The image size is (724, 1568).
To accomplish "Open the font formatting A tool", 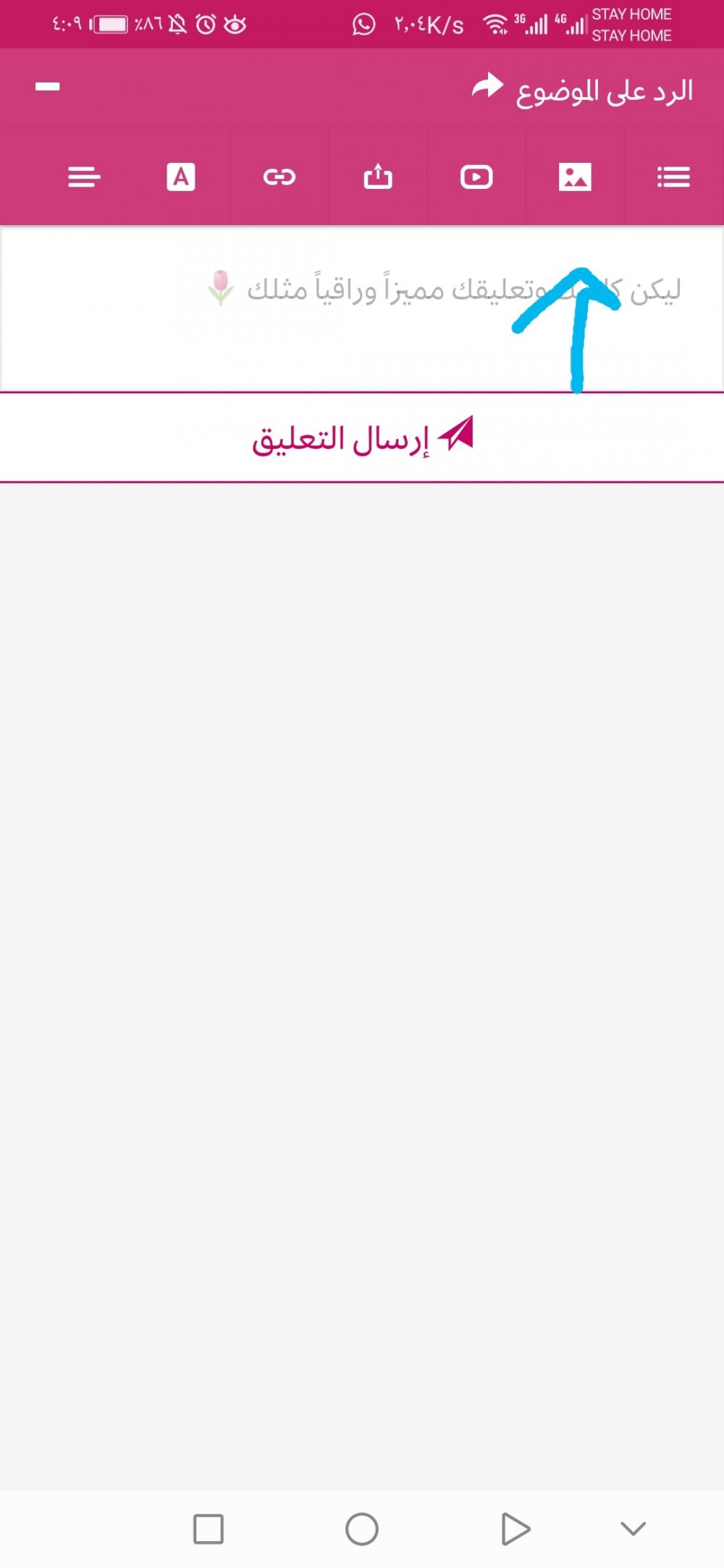I will pos(181,177).
